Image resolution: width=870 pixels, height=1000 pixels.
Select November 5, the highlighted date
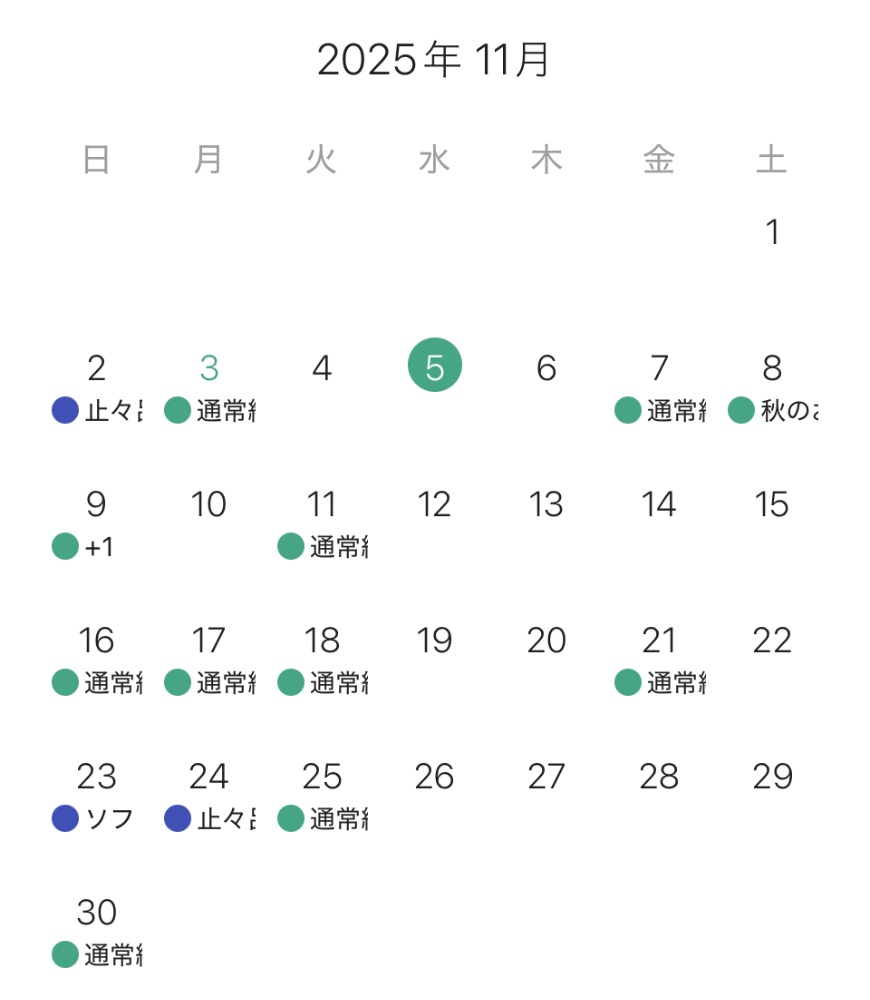pos(434,368)
